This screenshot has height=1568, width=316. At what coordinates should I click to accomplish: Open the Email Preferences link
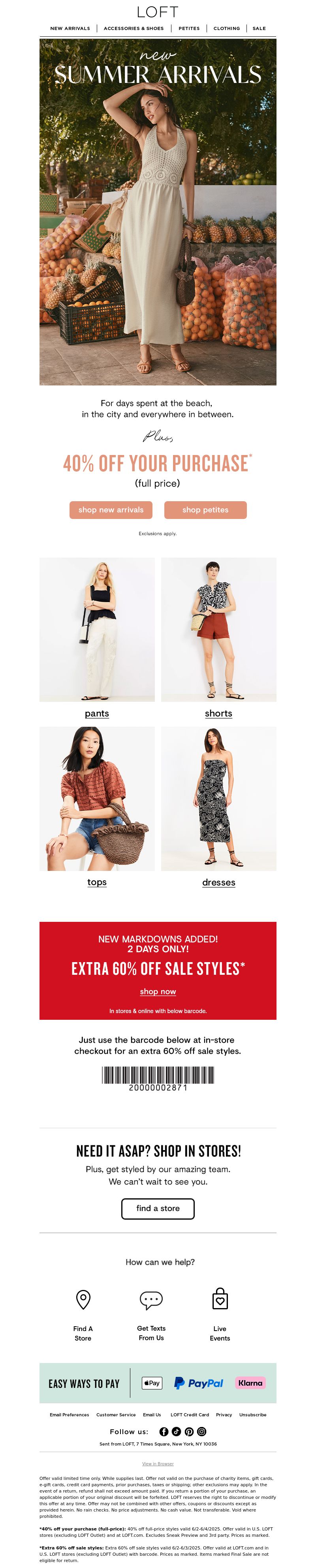pyautogui.click(x=69, y=1415)
